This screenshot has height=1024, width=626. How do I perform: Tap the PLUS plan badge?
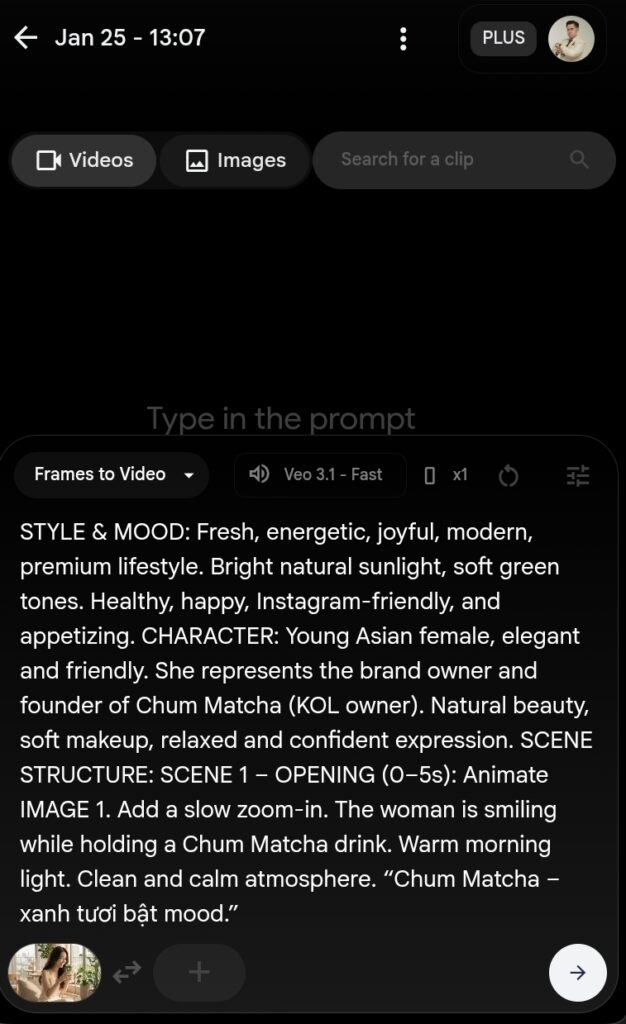click(503, 38)
